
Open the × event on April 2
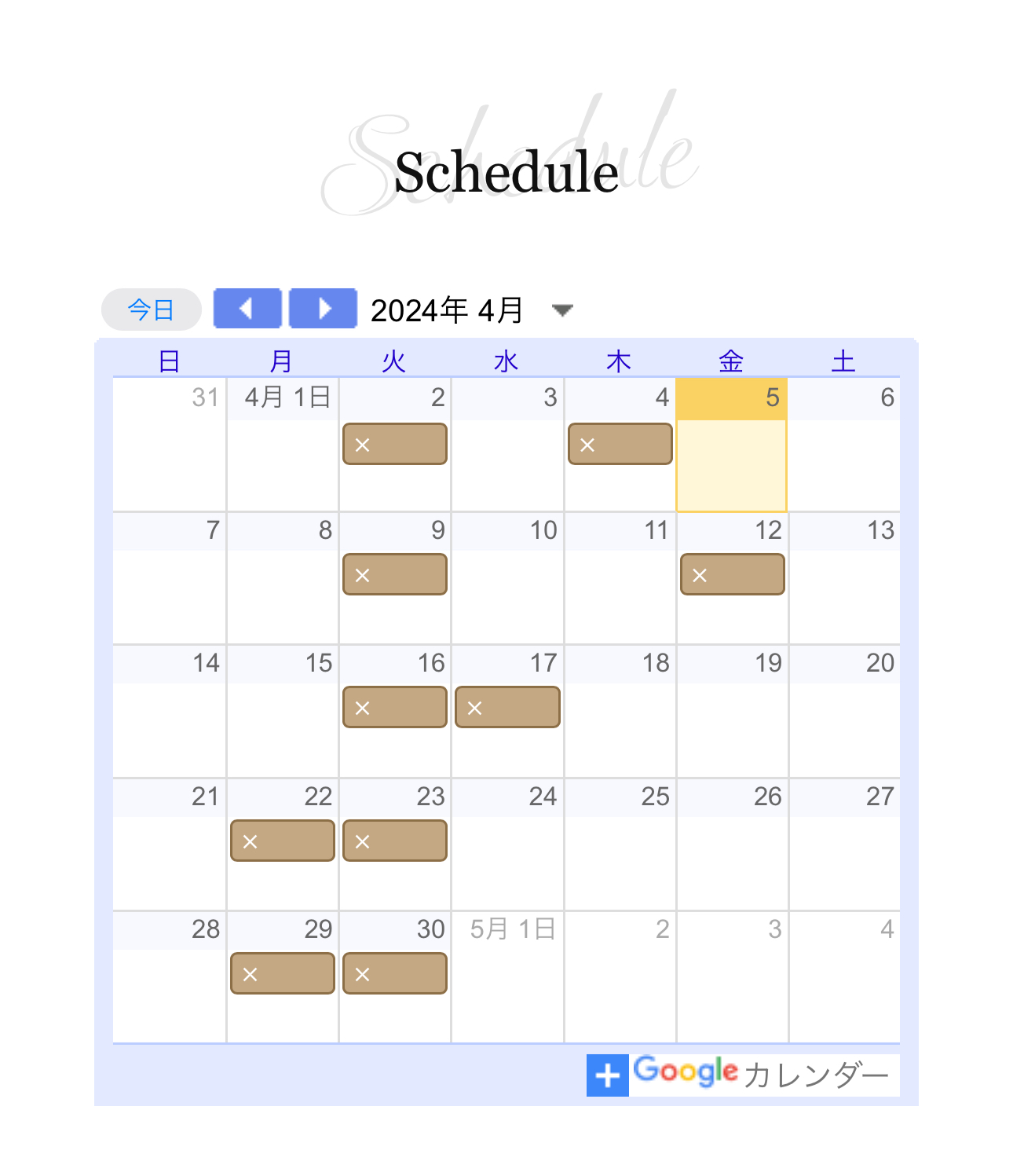(x=395, y=444)
